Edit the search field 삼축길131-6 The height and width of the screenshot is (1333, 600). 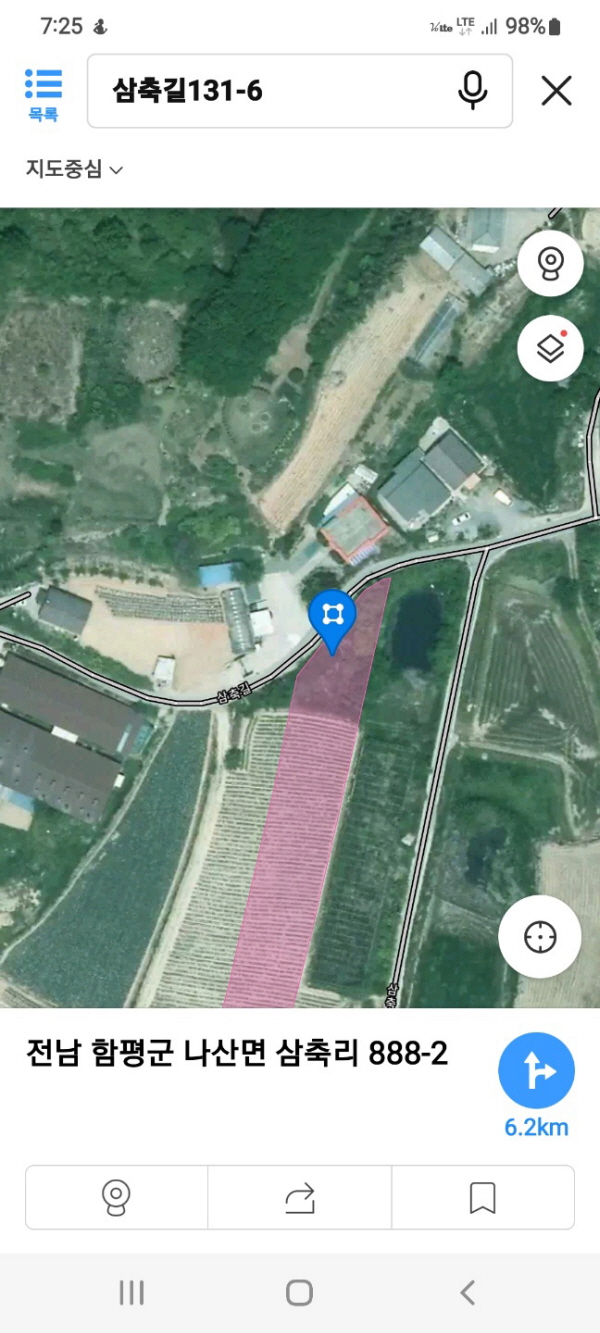click(270, 91)
